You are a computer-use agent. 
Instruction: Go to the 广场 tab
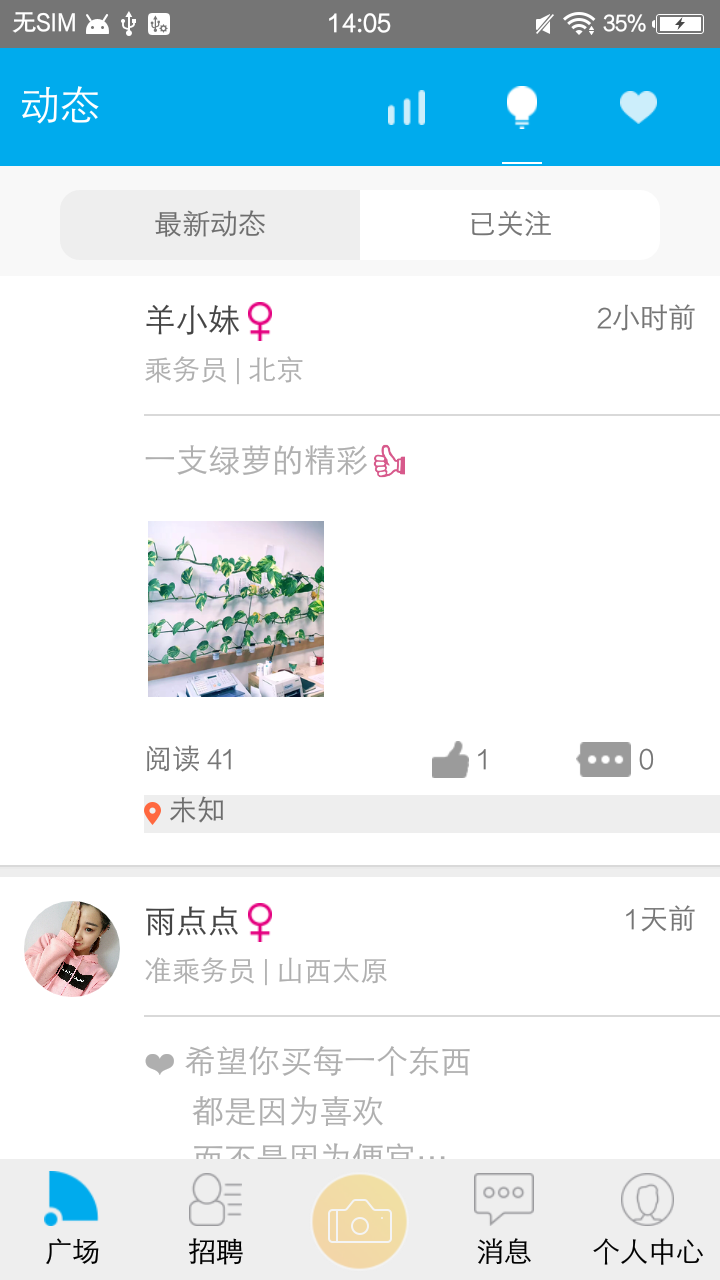click(x=72, y=1220)
